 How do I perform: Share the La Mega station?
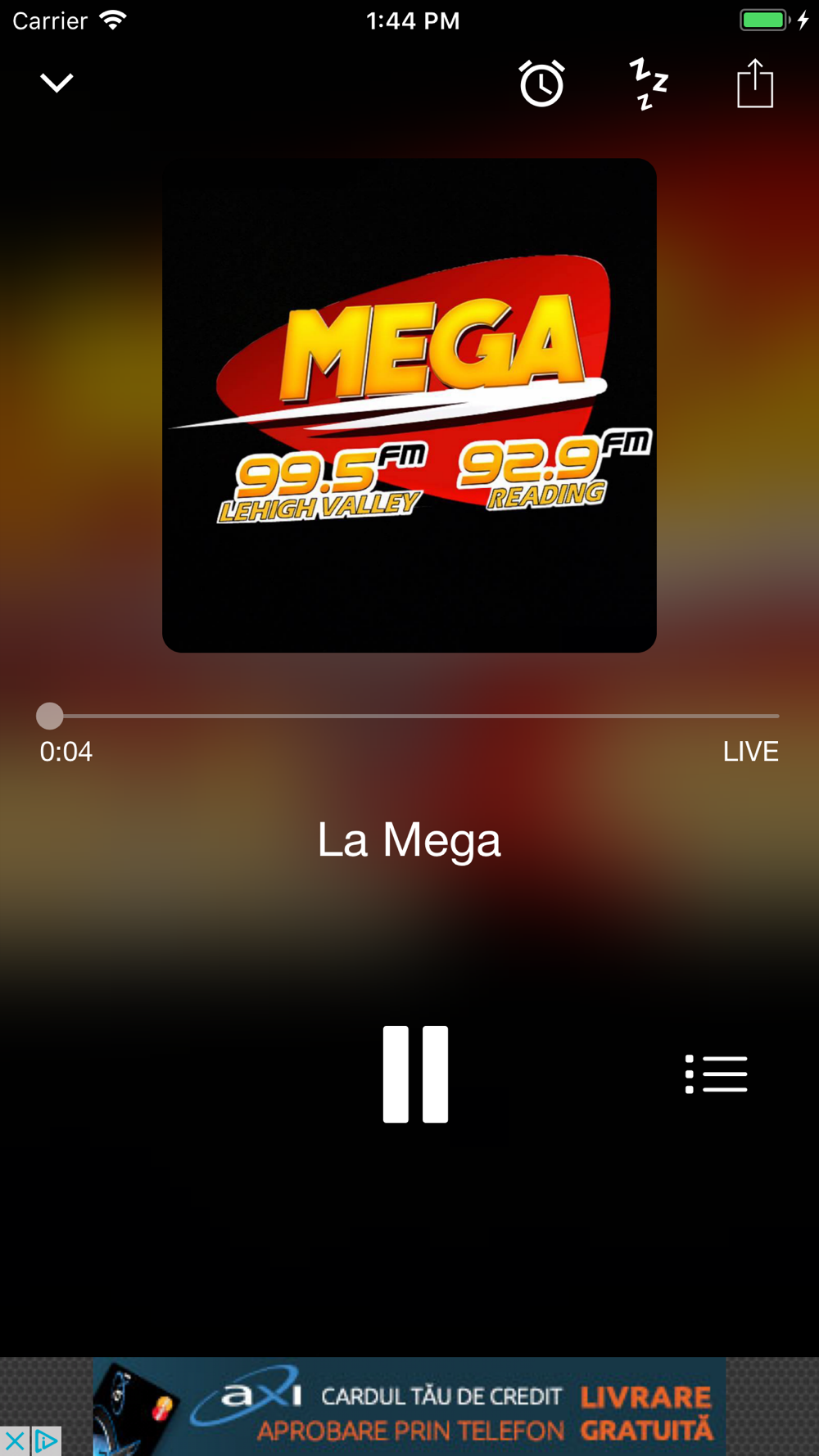pos(754,83)
